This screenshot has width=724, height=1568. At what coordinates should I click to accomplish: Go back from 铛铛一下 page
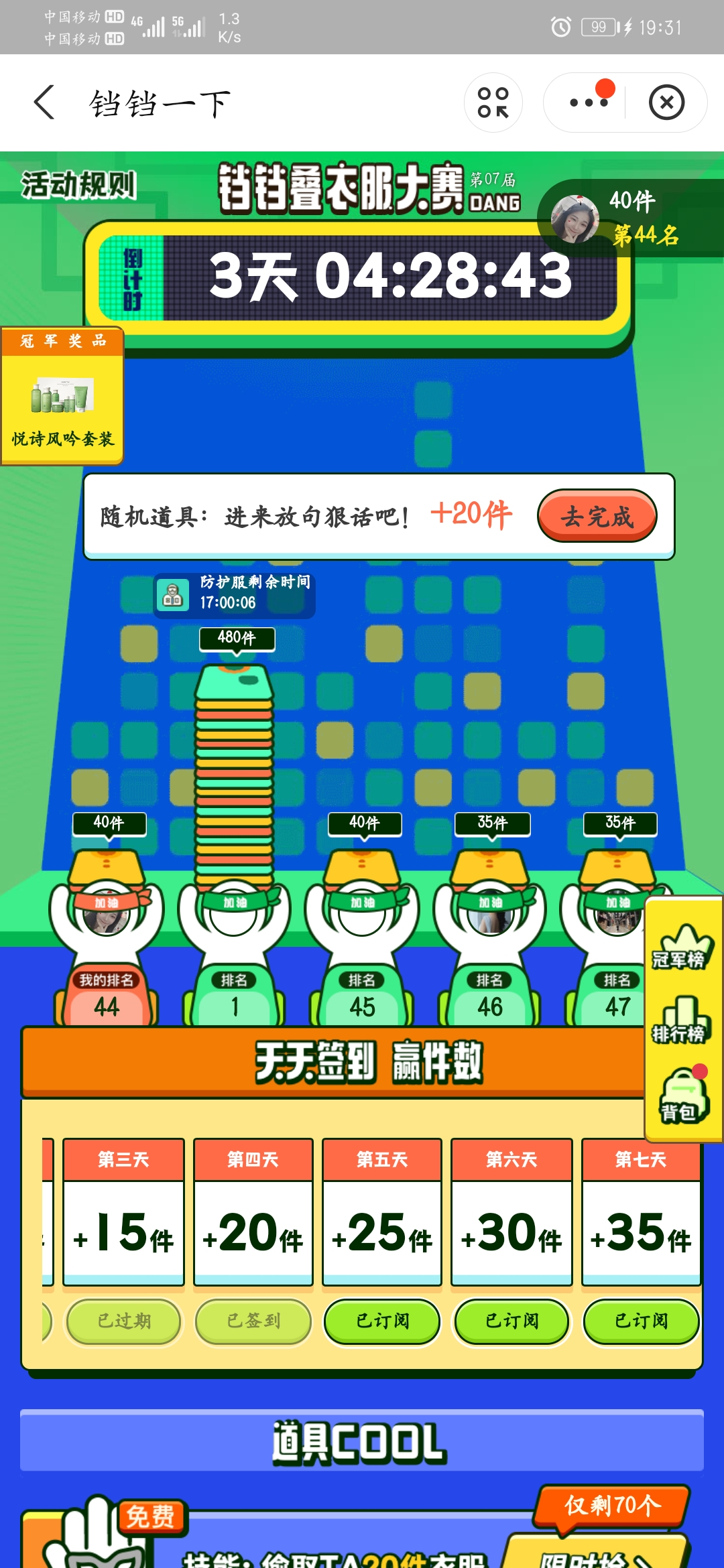44,103
